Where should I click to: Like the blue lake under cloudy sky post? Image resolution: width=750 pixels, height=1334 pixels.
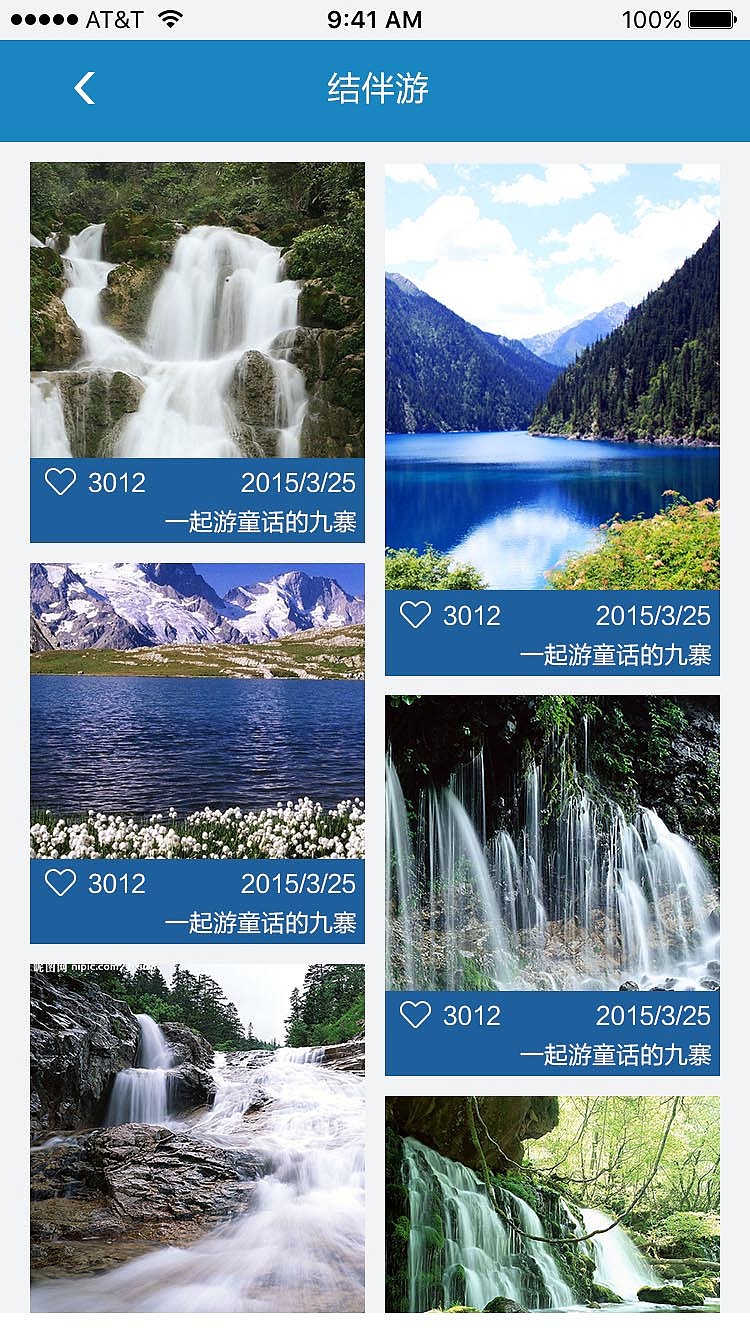pos(416,615)
